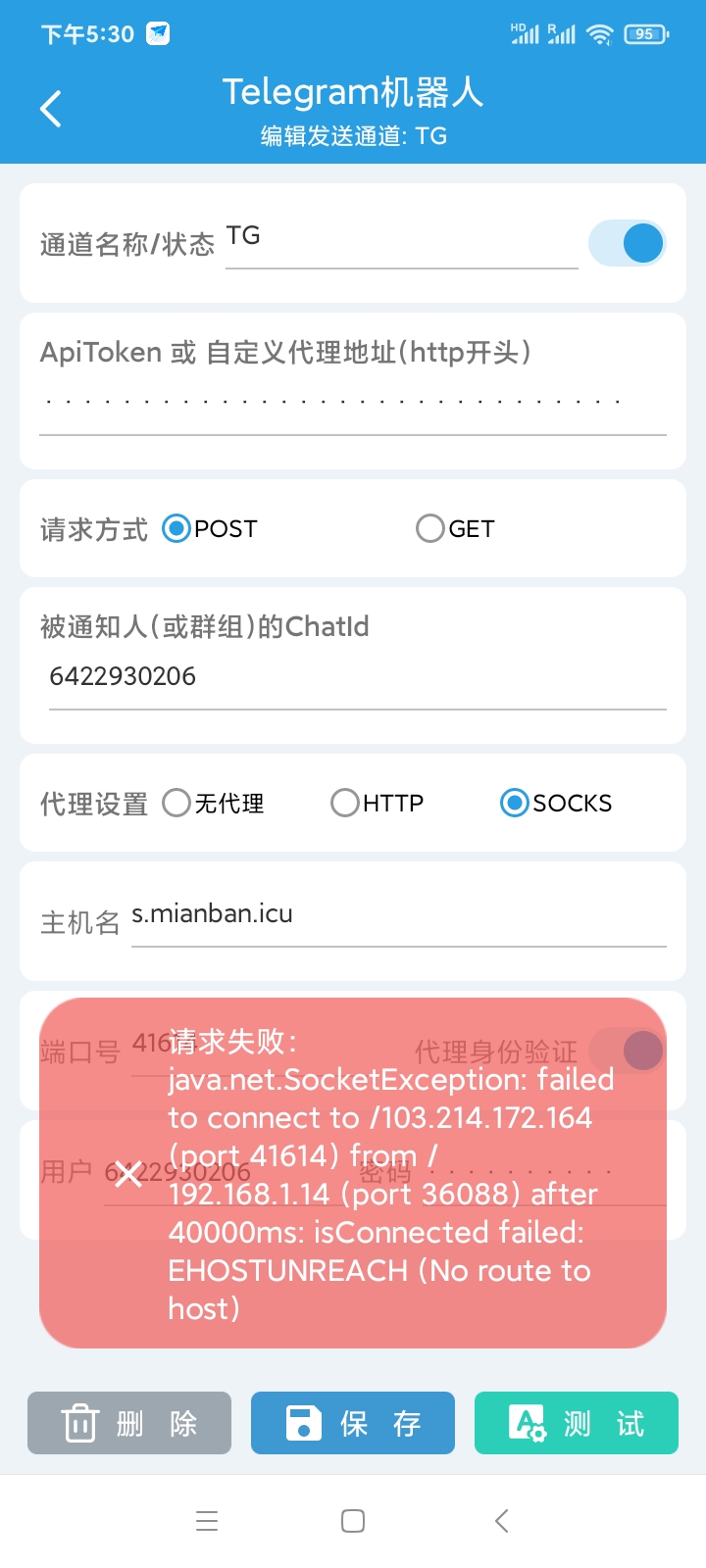This screenshot has height=1568, width=706.
Task: Tap the ApiToken input field
Action: point(351,402)
